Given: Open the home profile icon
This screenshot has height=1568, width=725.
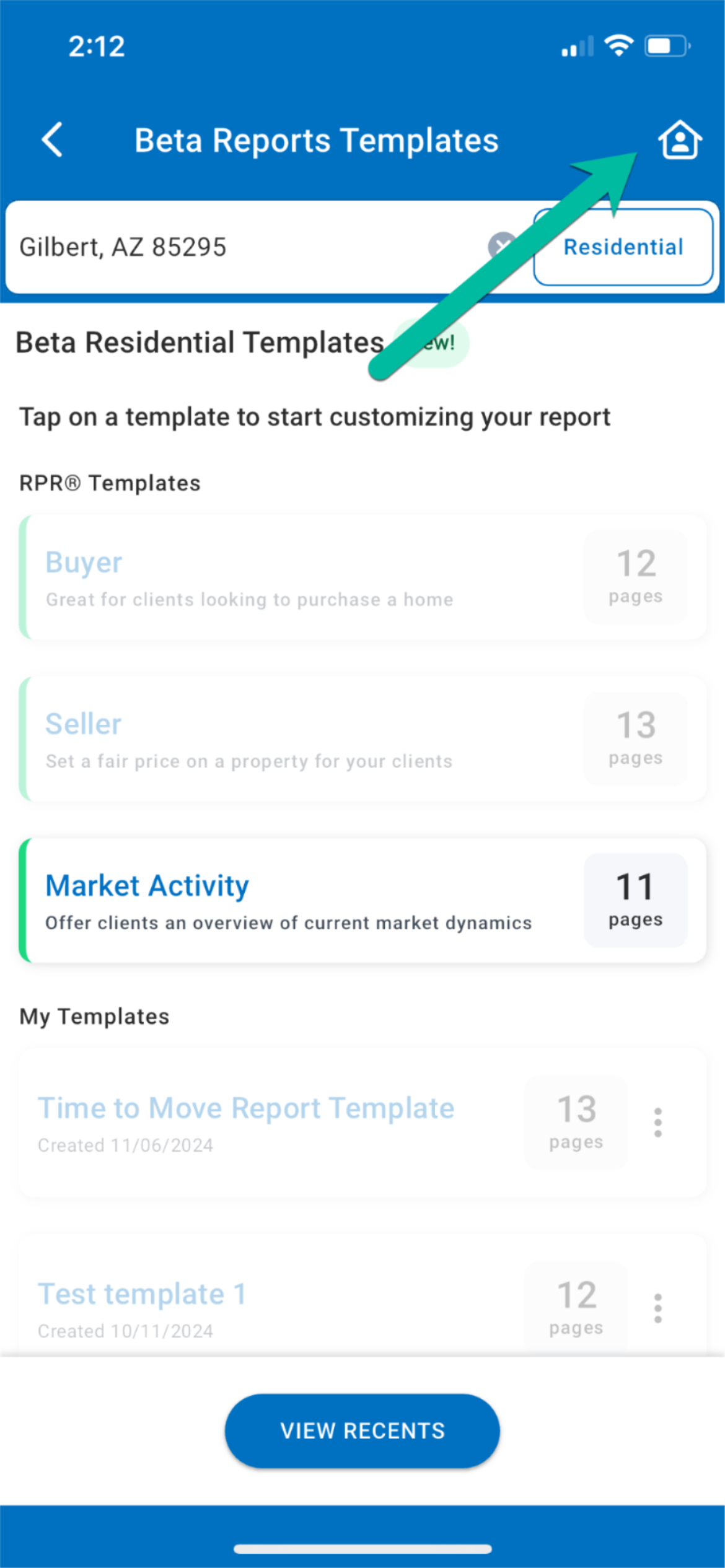Looking at the screenshot, I should click(x=679, y=140).
